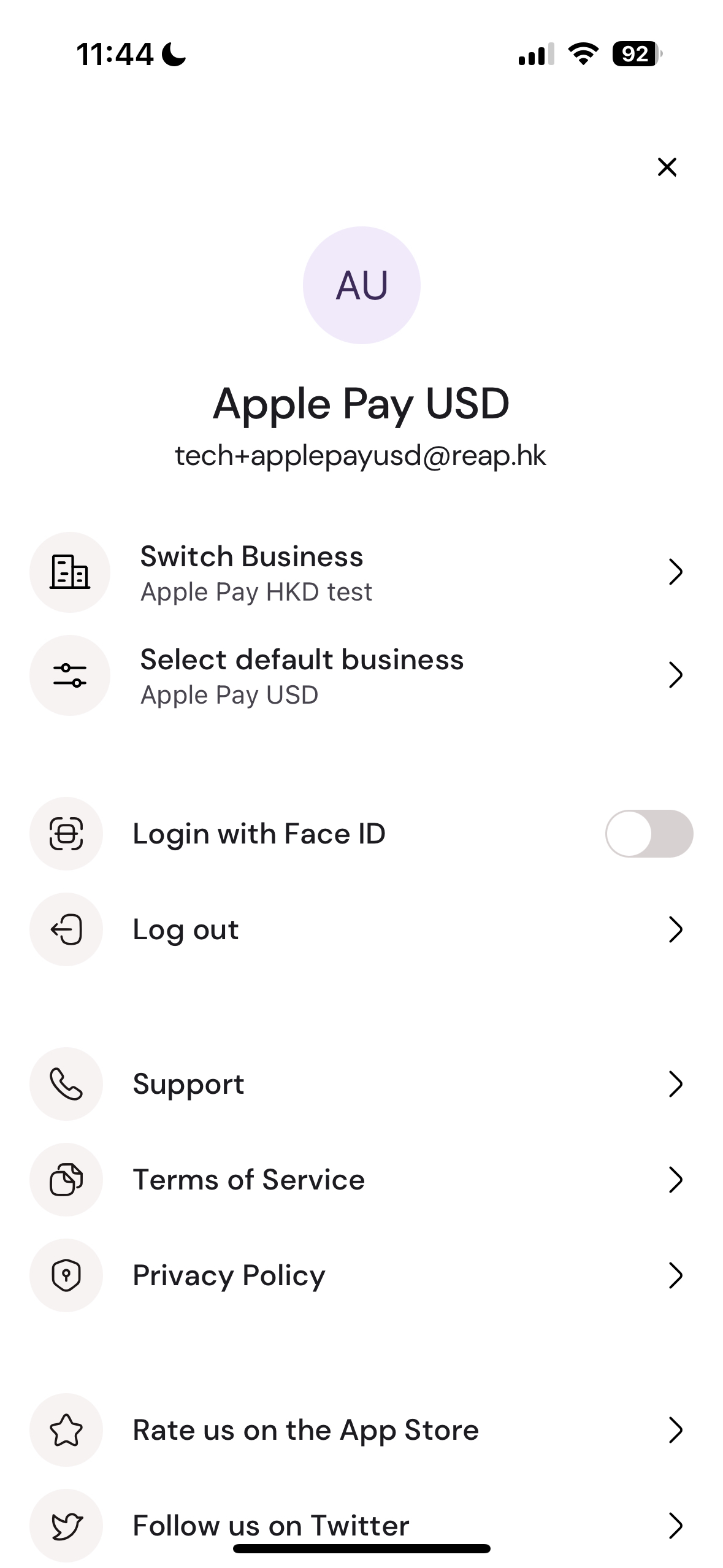The image size is (723, 1568).
Task: Open the Support page
Action: coord(361,1084)
